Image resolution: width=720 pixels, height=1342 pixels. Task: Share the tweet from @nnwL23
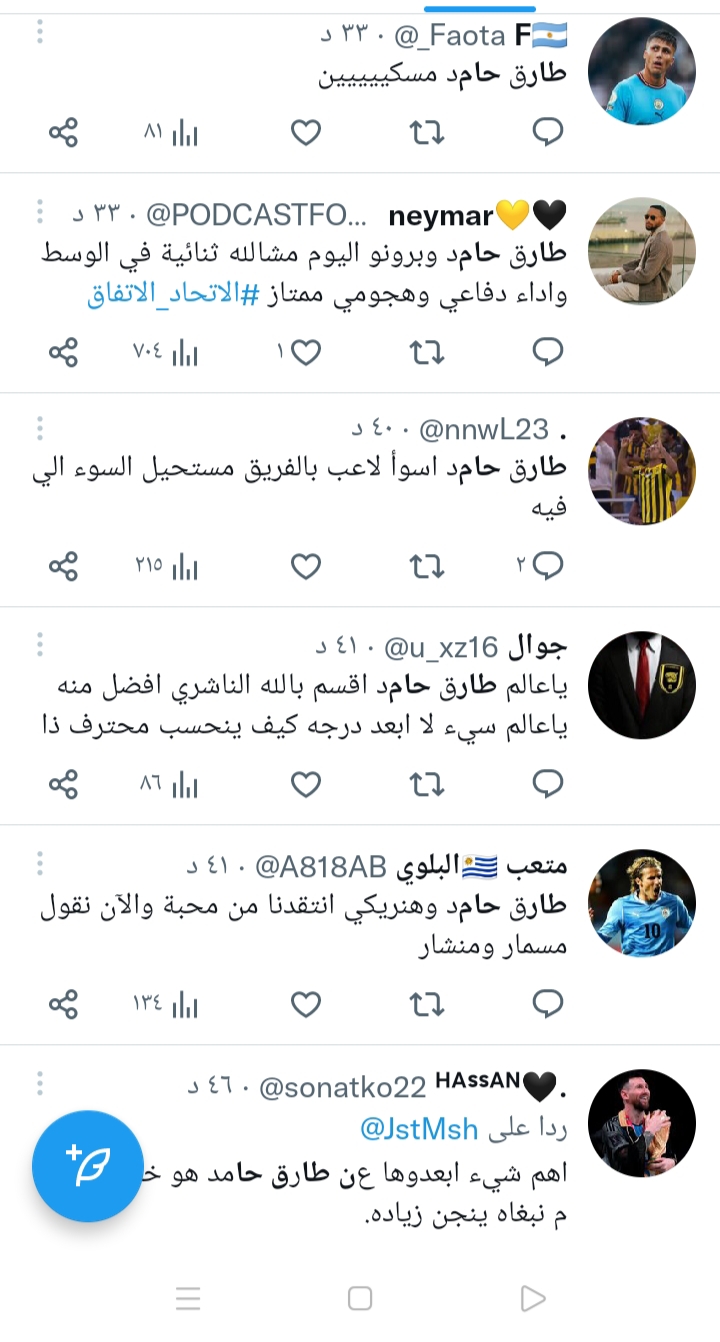(x=63, y=567)
